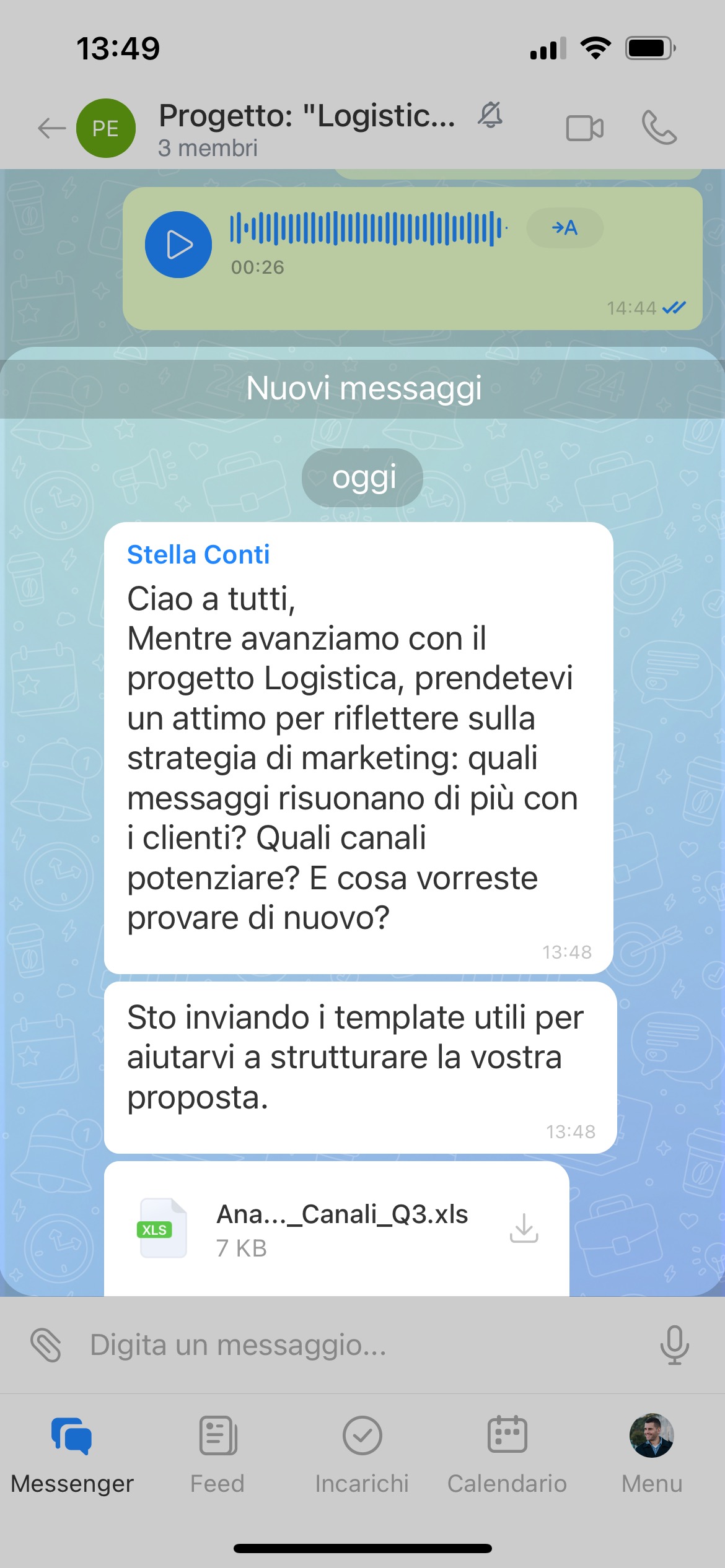The image size is (725, 1568).
Task: Focus the Digita un messaggio field
Action: coord(359,1345)
